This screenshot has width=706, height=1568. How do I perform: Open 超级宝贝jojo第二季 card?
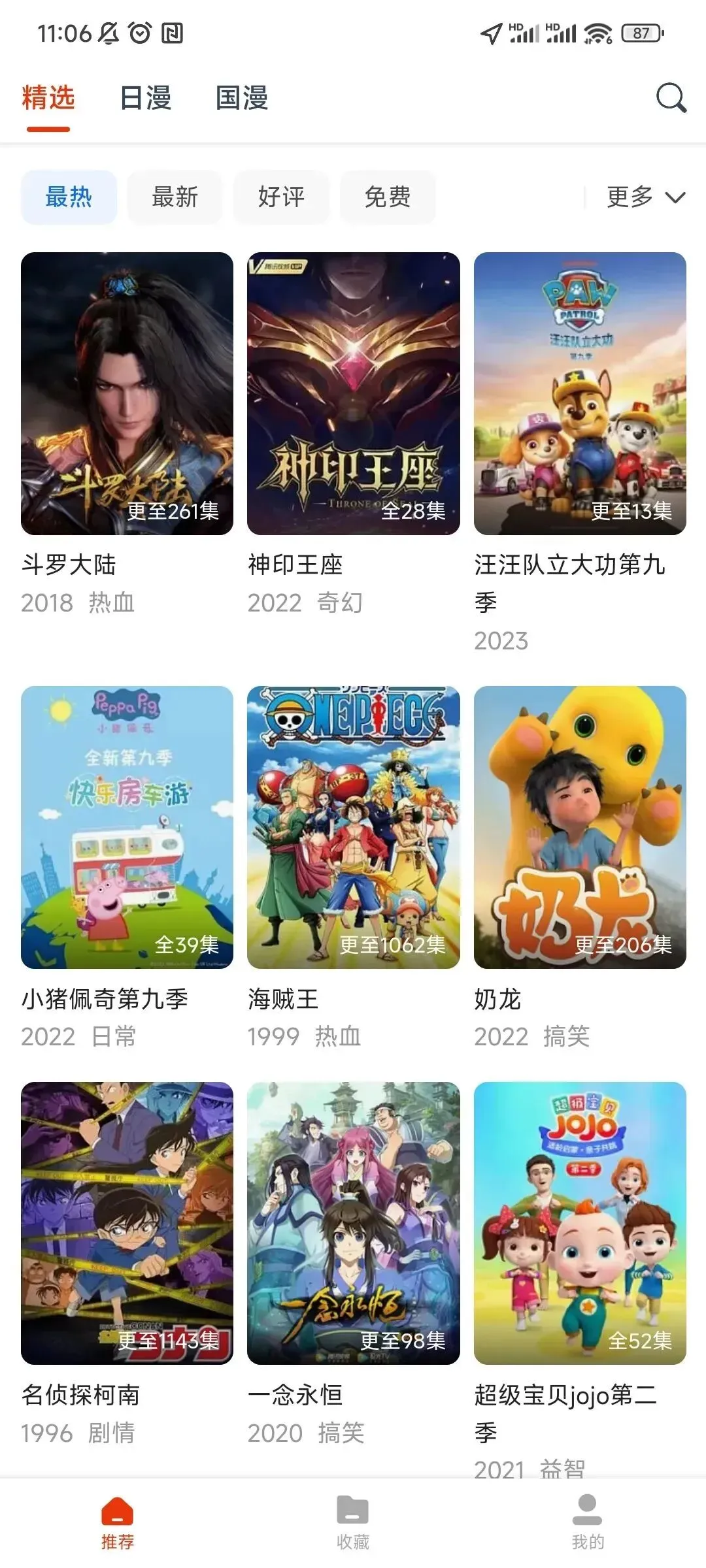click(x=580, y=1223)
